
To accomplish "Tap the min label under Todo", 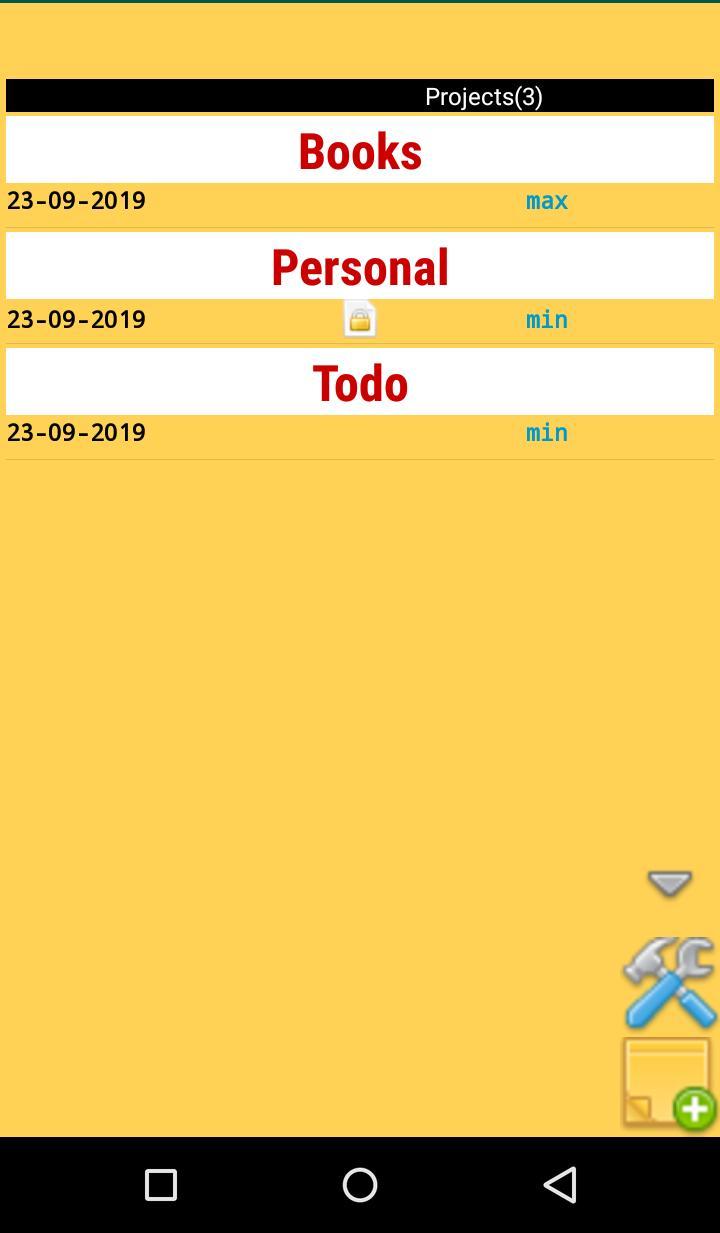I will (x=547, y=433).
